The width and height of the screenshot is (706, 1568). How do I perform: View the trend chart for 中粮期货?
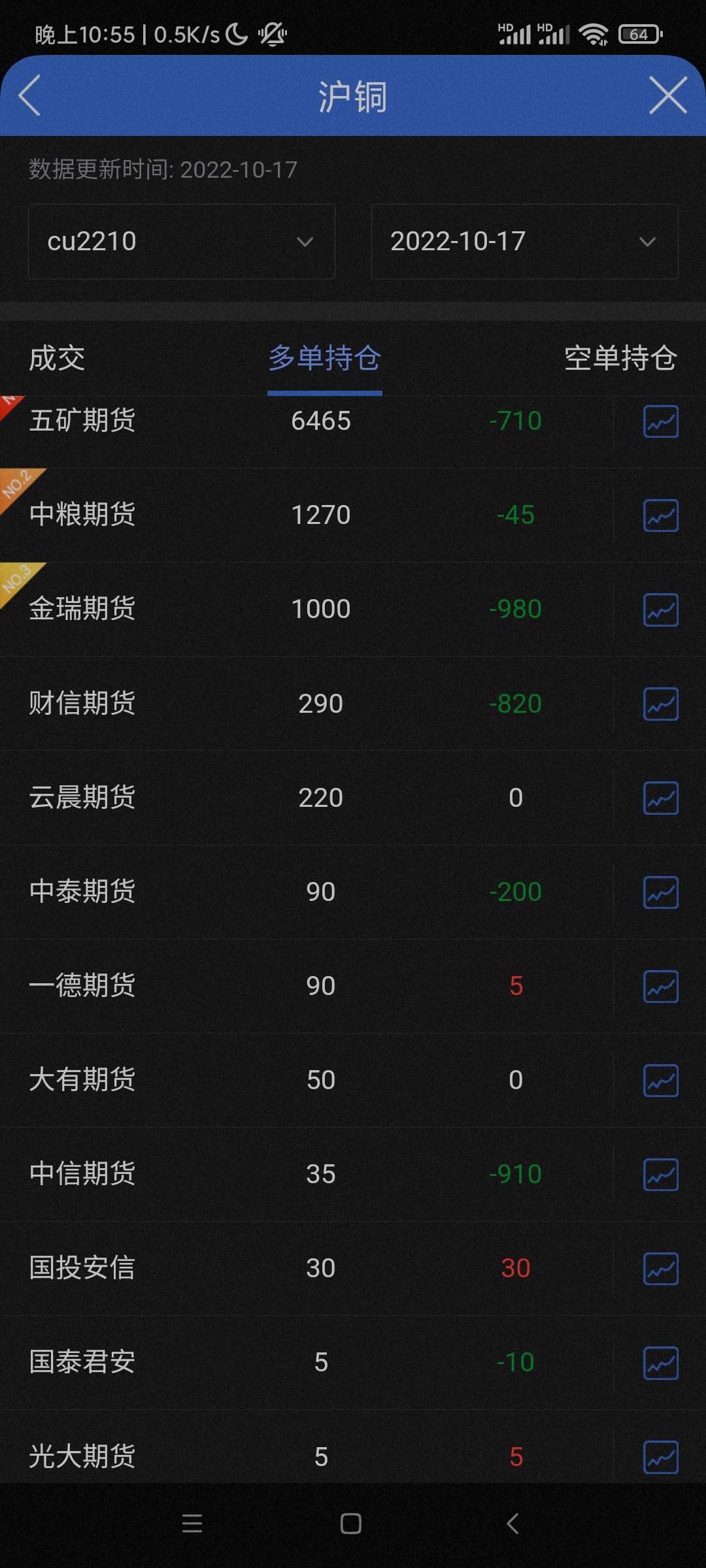[x=660, y=515]
